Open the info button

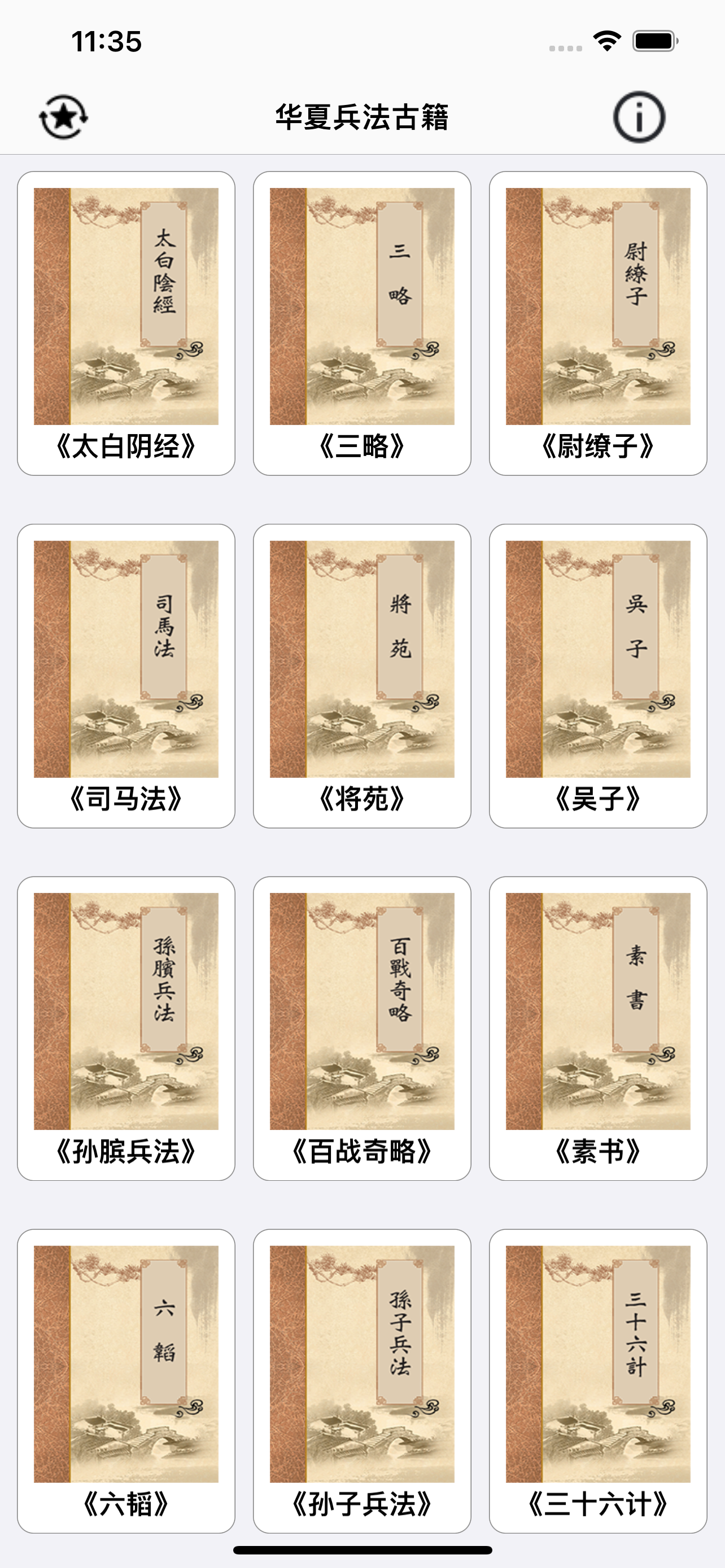tap(639, 117)
